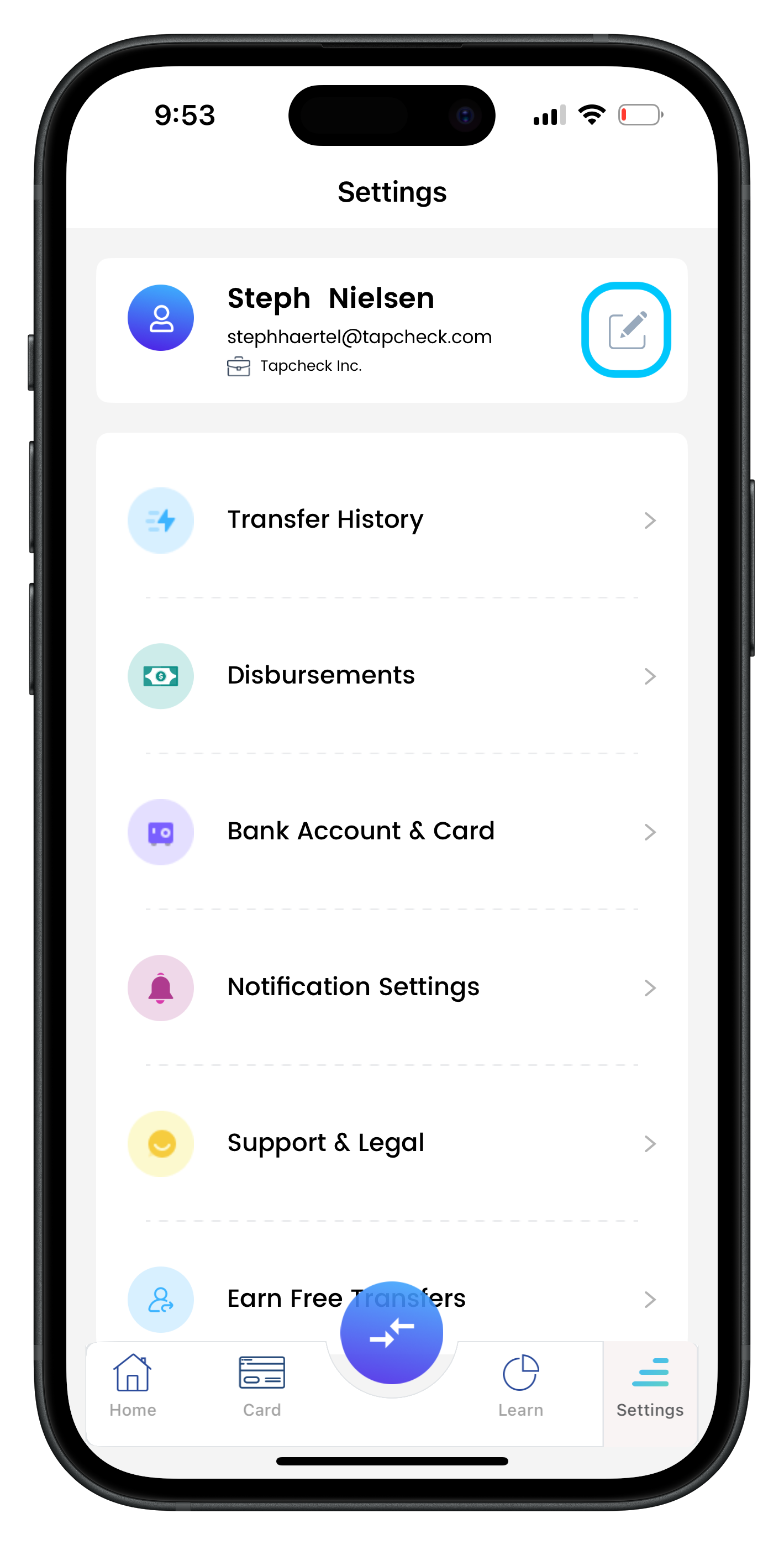This screenshot has height=1545, width=784.
Task: Open Notification Settings
Action: point(392,988)
